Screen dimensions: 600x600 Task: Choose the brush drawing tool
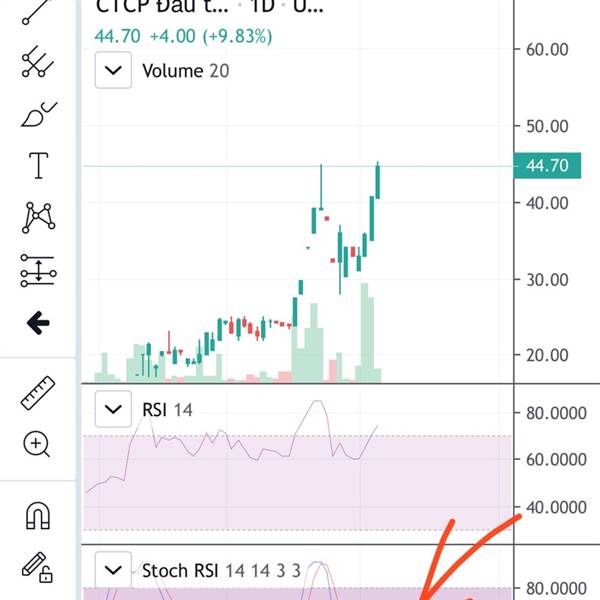(x=38, y=114)
